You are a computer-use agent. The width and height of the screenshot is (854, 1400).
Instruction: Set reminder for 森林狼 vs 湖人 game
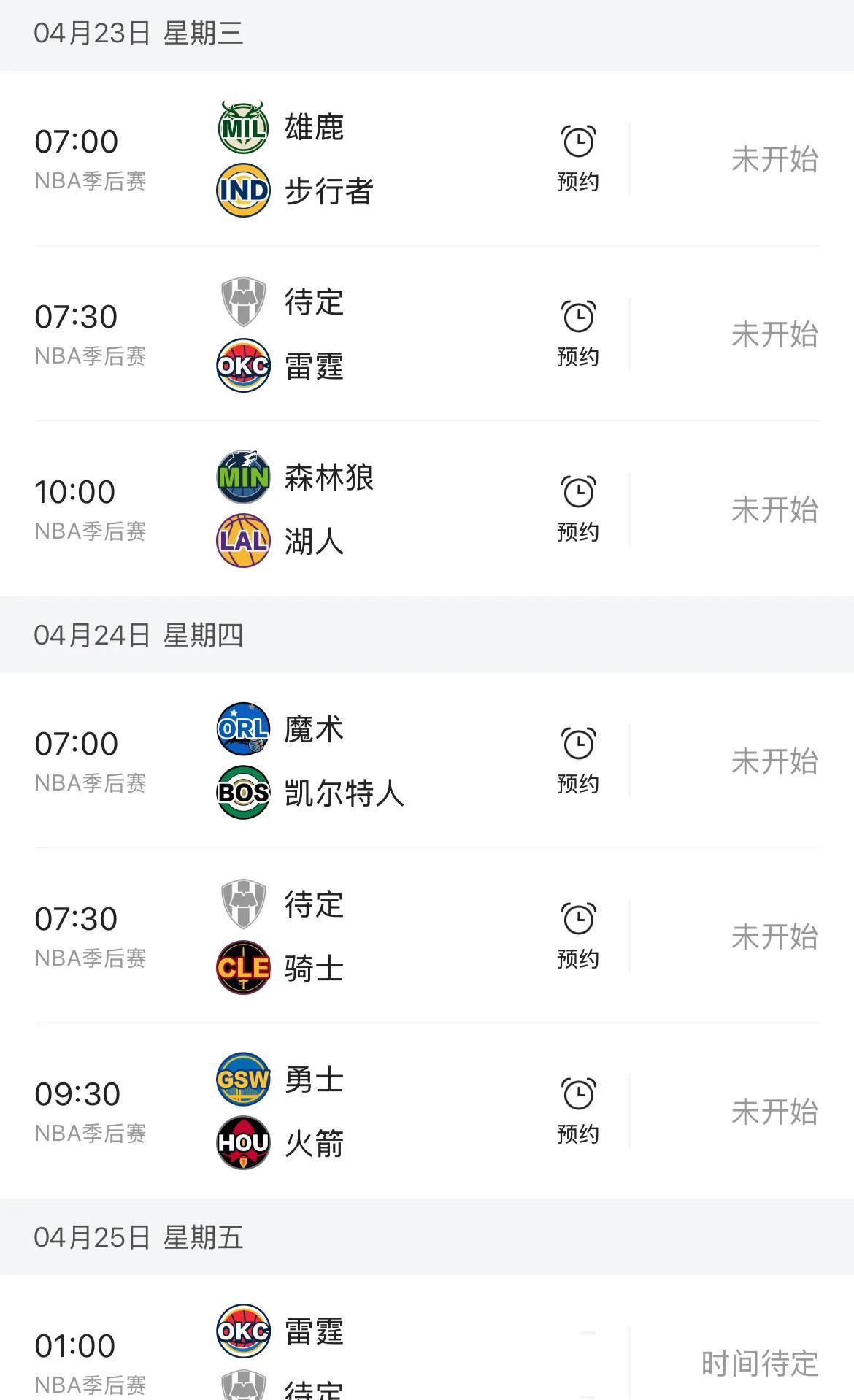tap(578, 509)
